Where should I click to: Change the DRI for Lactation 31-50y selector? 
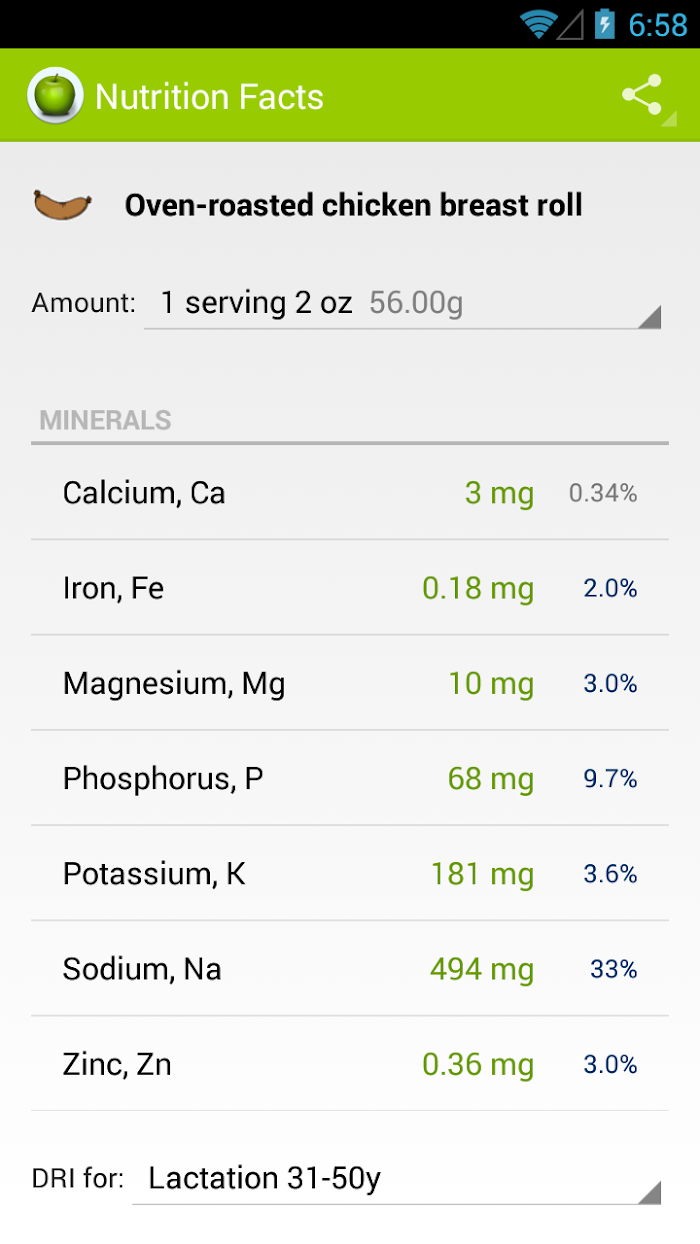[397, 1179]
